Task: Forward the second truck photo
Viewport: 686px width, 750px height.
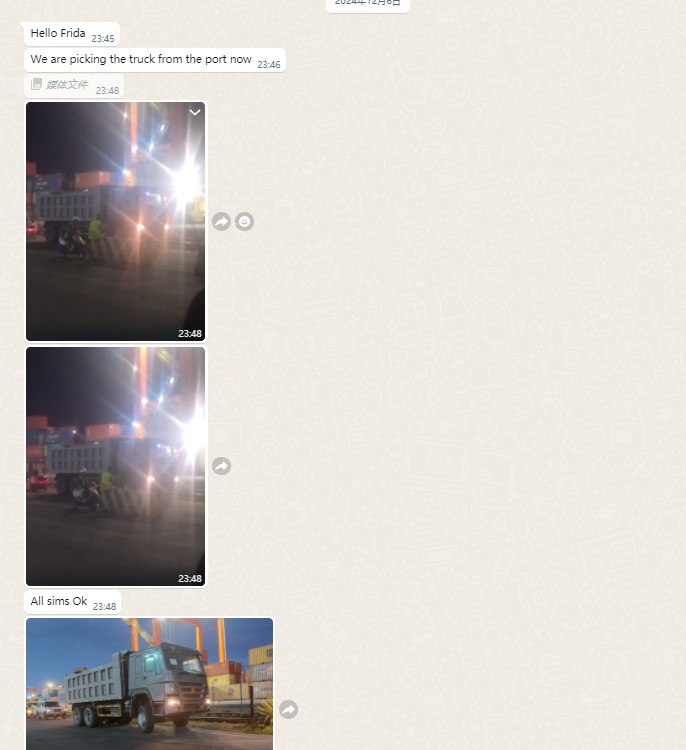Action: (222, 466)
